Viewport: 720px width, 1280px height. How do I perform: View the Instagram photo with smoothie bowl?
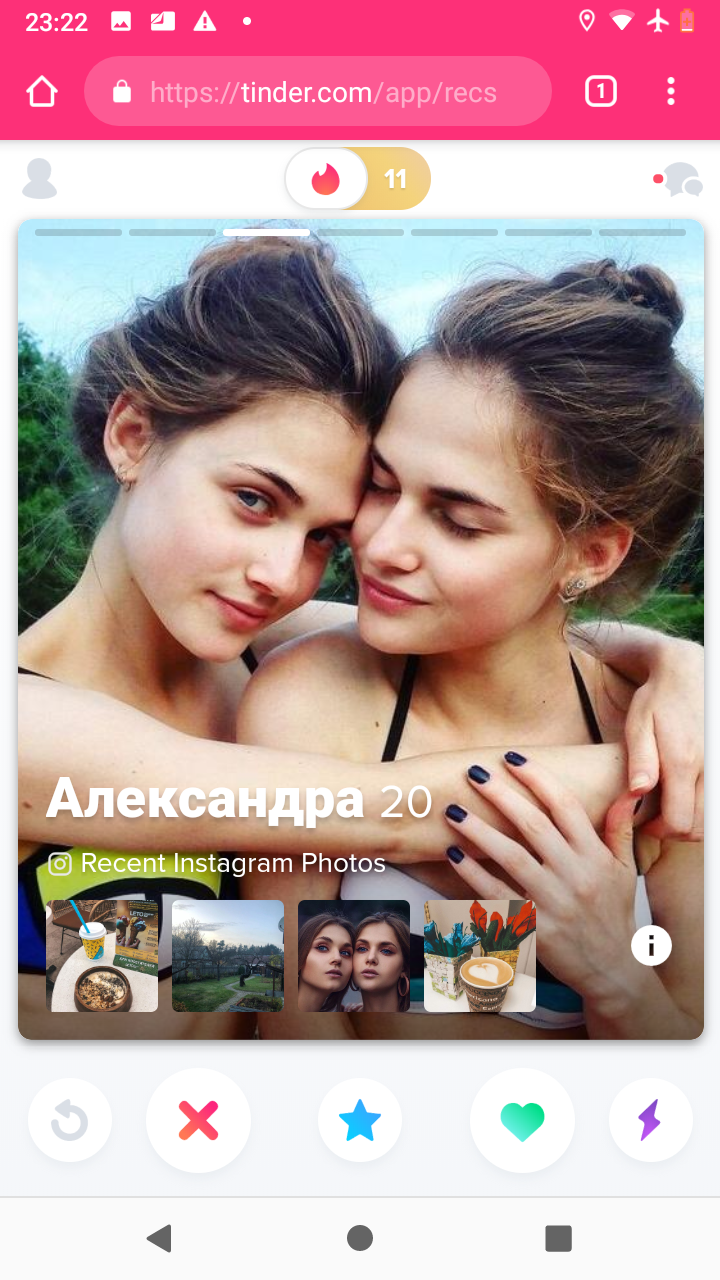(102, 955)
